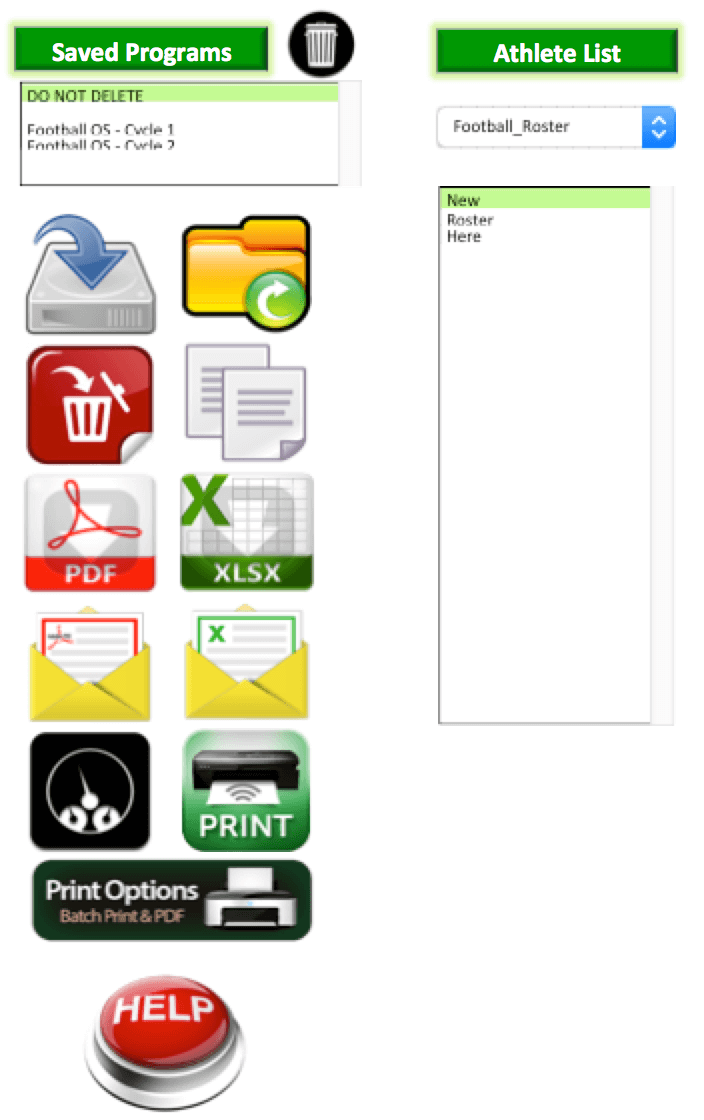Email the PDF envelope icon
Screen dimensions: 704x1120
[90, 662]
